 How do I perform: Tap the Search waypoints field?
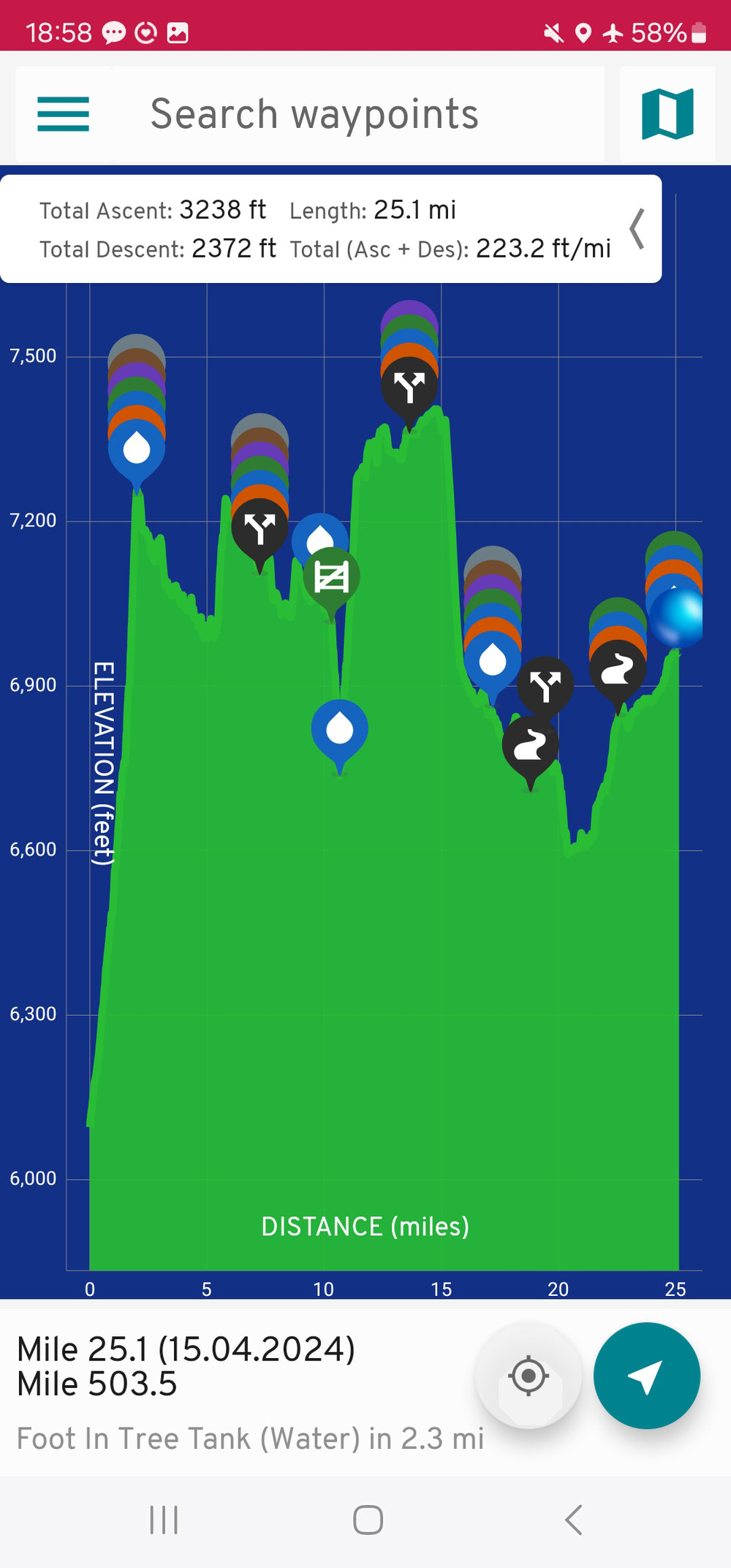pyautogui.click(x=358, y=114)
